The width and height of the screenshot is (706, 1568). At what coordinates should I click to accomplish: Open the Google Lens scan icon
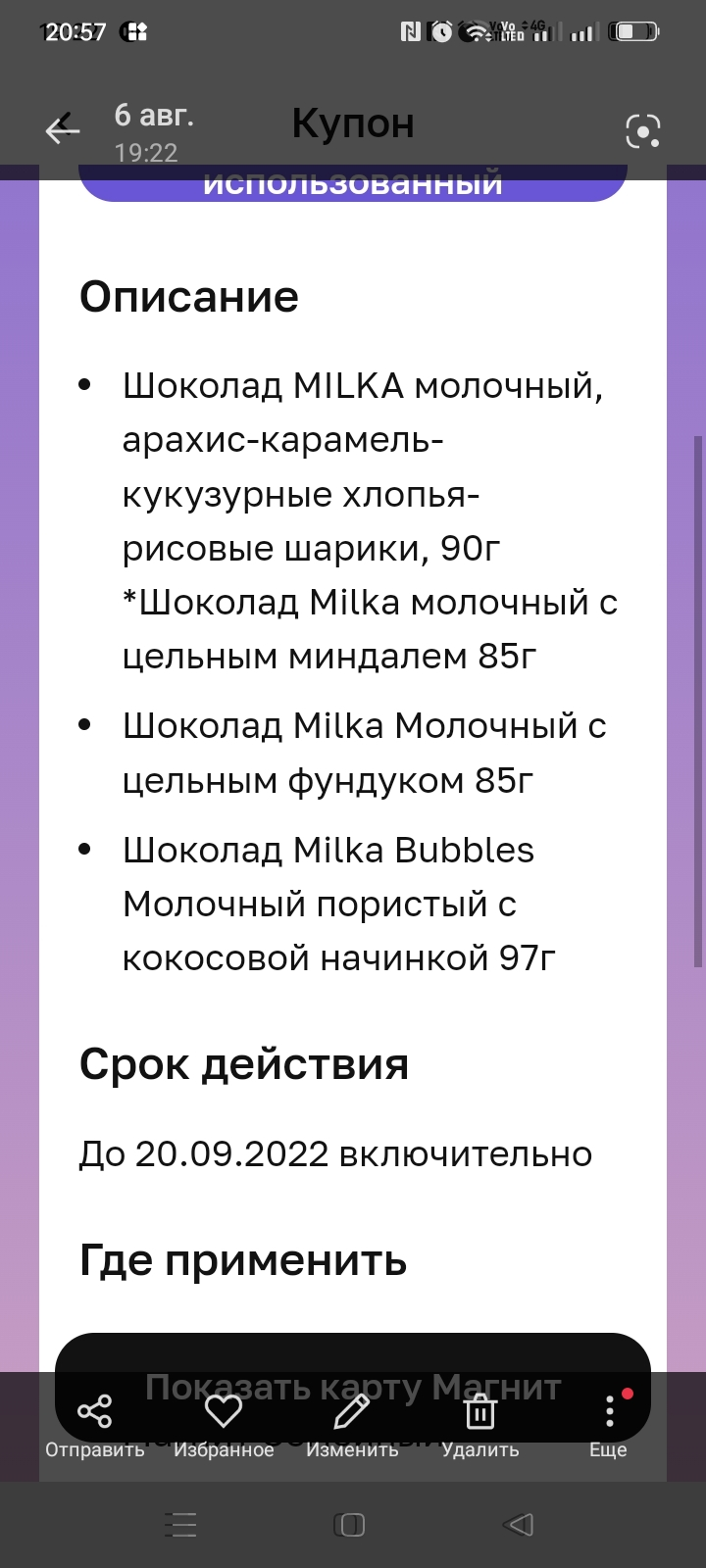tap(643, 130)
